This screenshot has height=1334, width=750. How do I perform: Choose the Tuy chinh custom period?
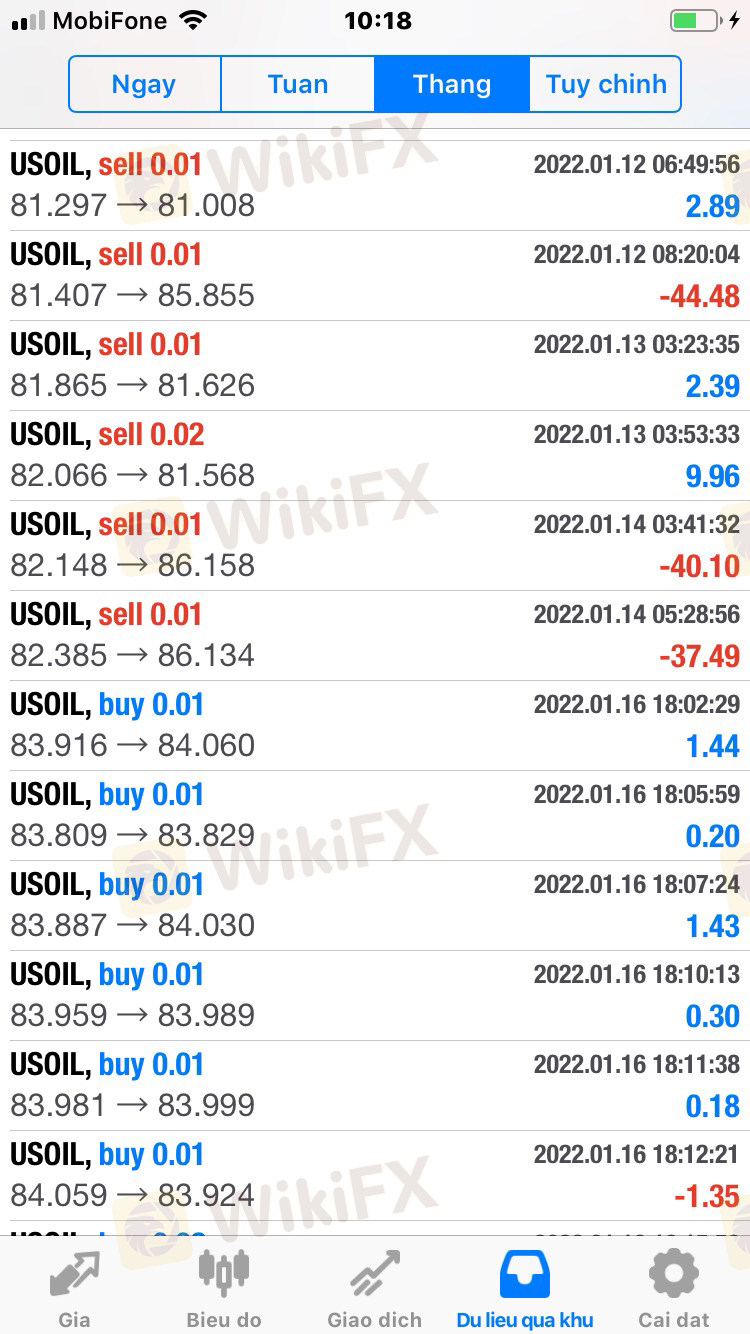pos(606,84)
